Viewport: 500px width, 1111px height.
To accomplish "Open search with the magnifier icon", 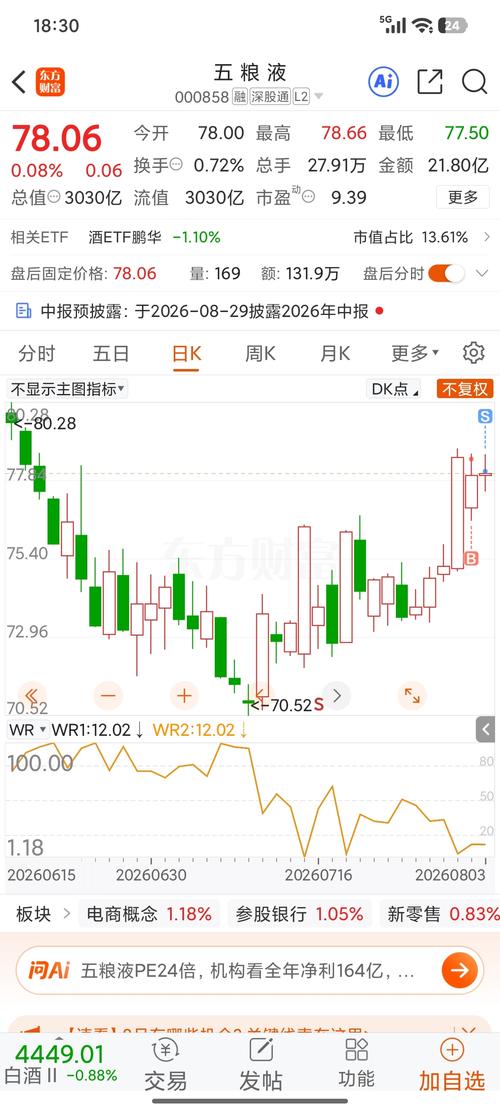I will point(475,81).
